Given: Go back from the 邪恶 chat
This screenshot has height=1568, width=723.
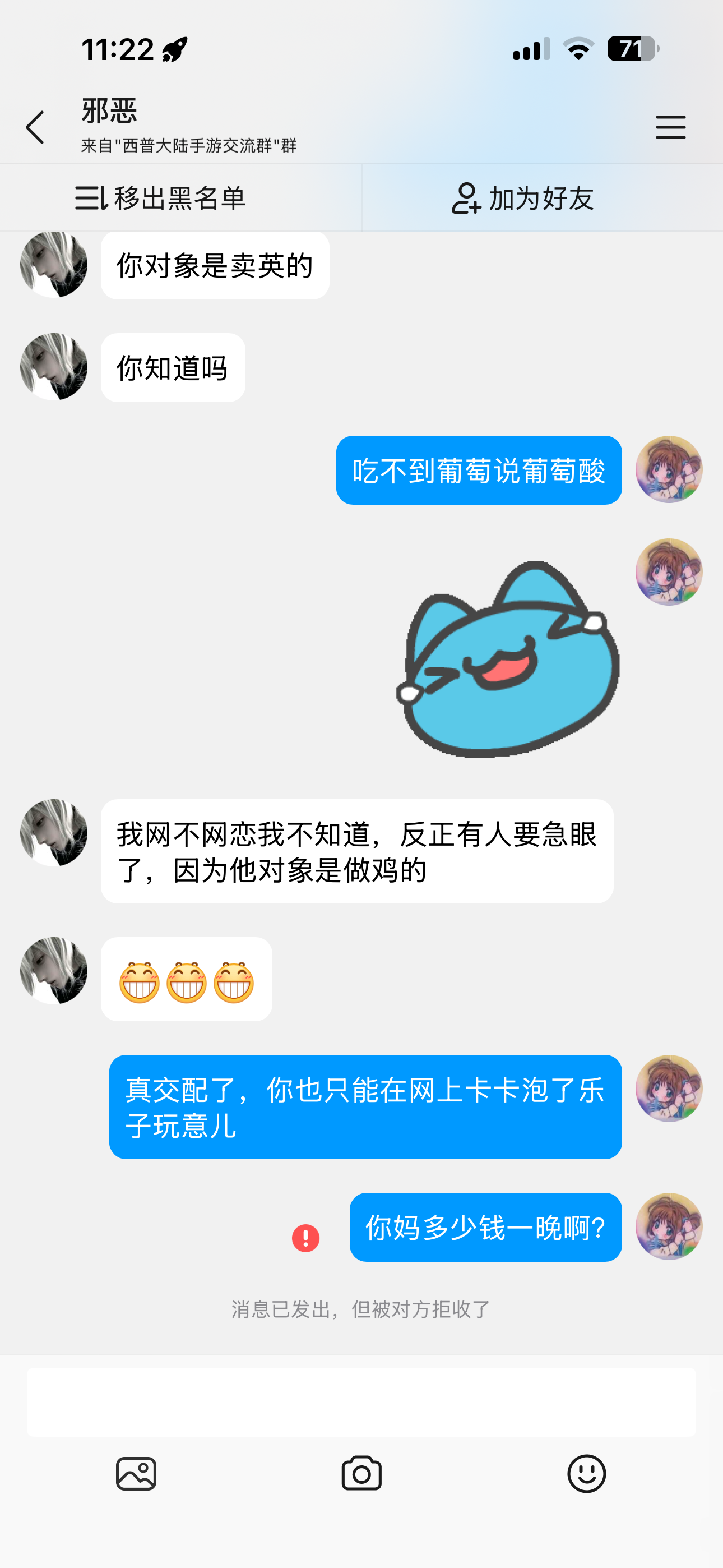Looking at the screenshot, I should point(35,127).
